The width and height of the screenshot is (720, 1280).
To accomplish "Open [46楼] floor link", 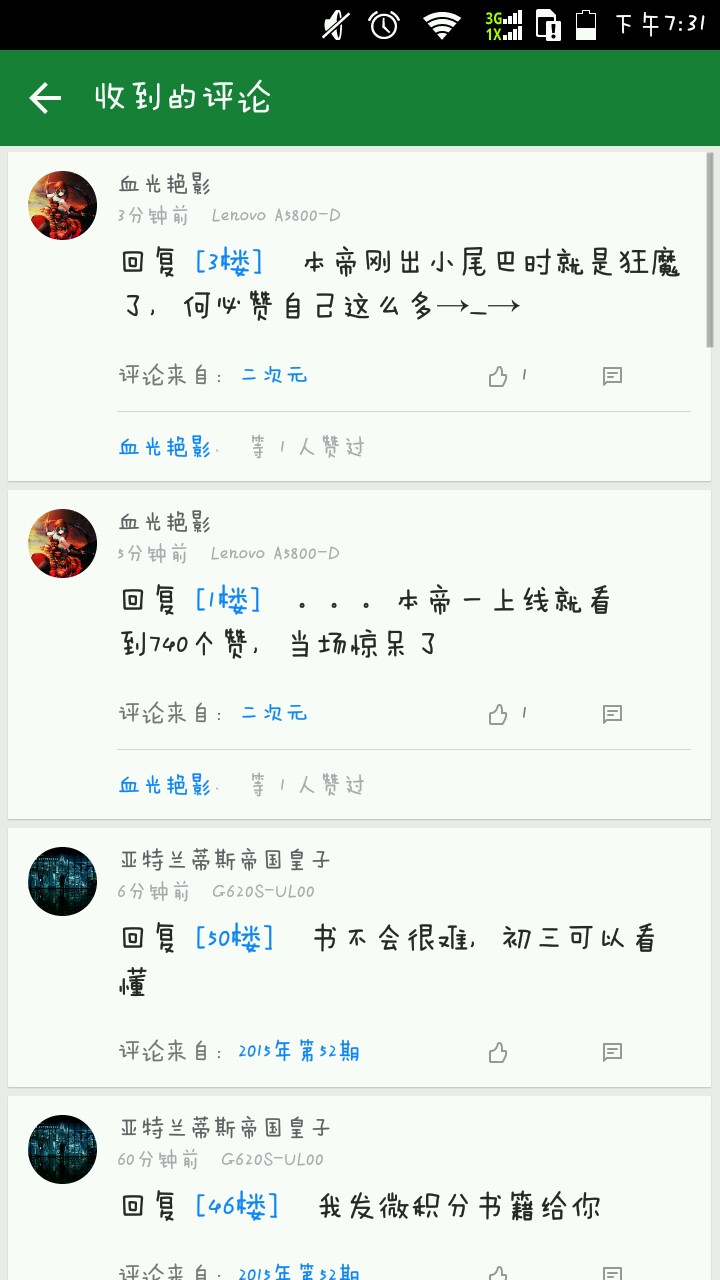I will (x=237, y=1207).
